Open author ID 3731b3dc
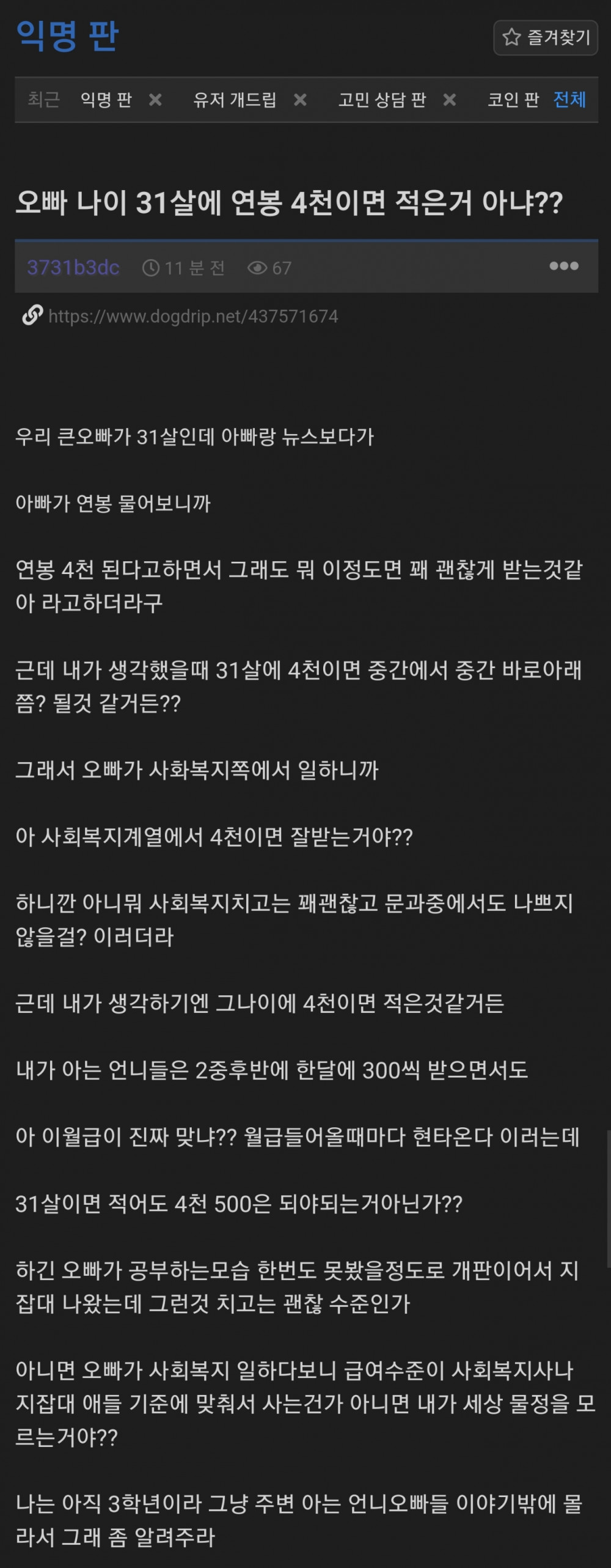 coord(73,268)
